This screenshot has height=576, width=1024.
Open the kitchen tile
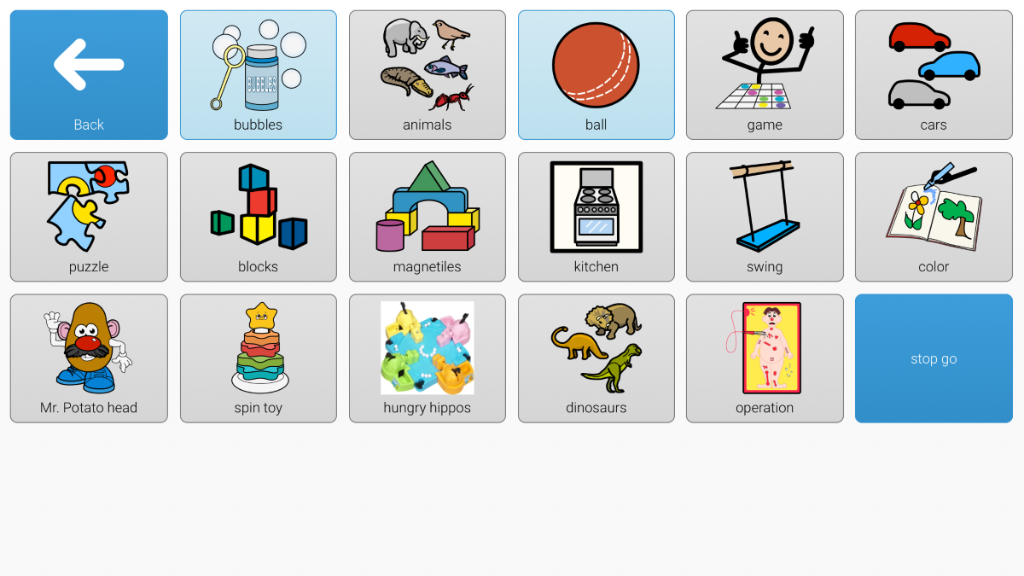(x=596, y=217)
